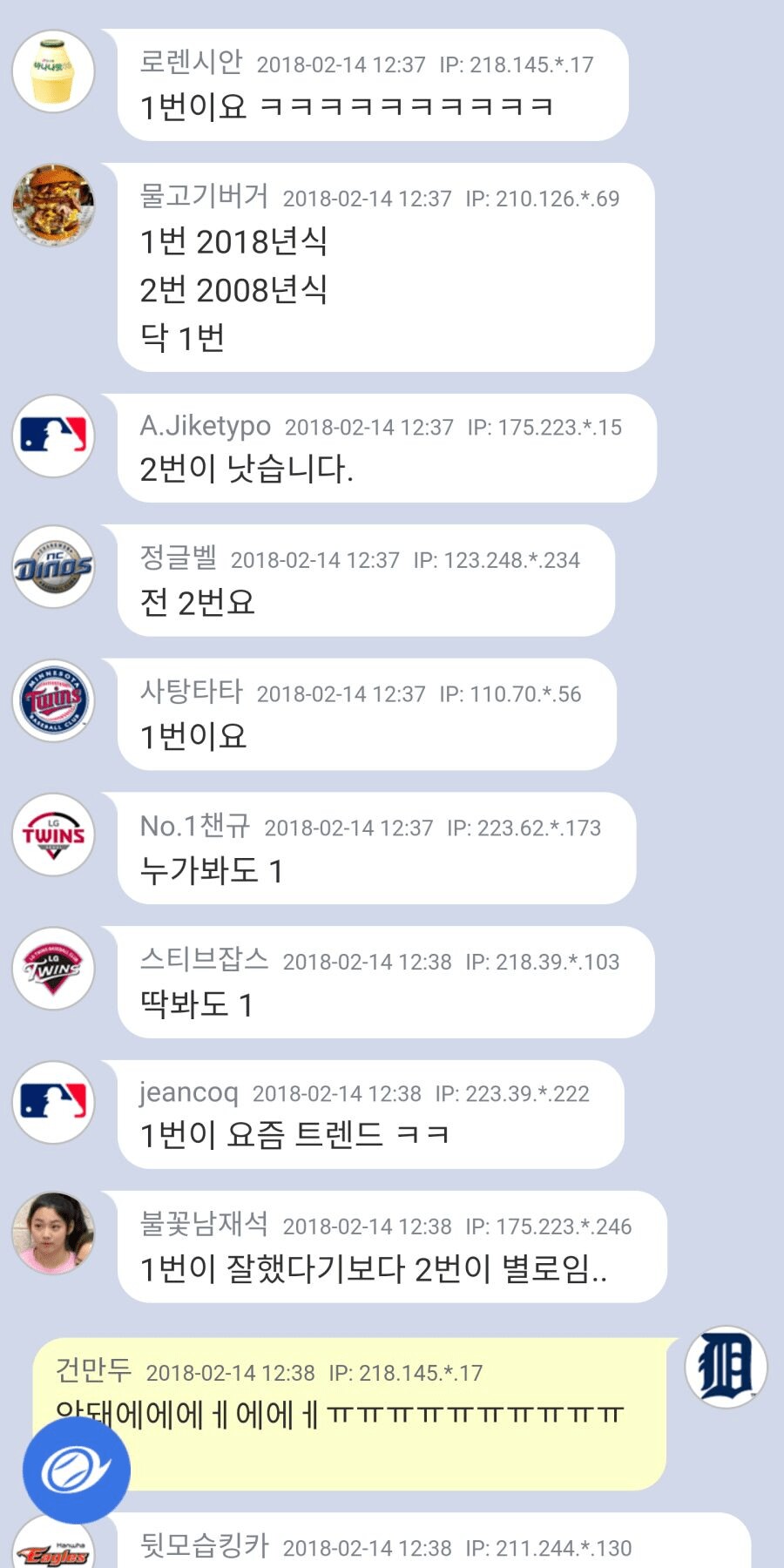Viewport: 784px width, 1568px height.
Task: Select jeancoq's comment about 요즘 트렌드
Action: point(370,1115)
